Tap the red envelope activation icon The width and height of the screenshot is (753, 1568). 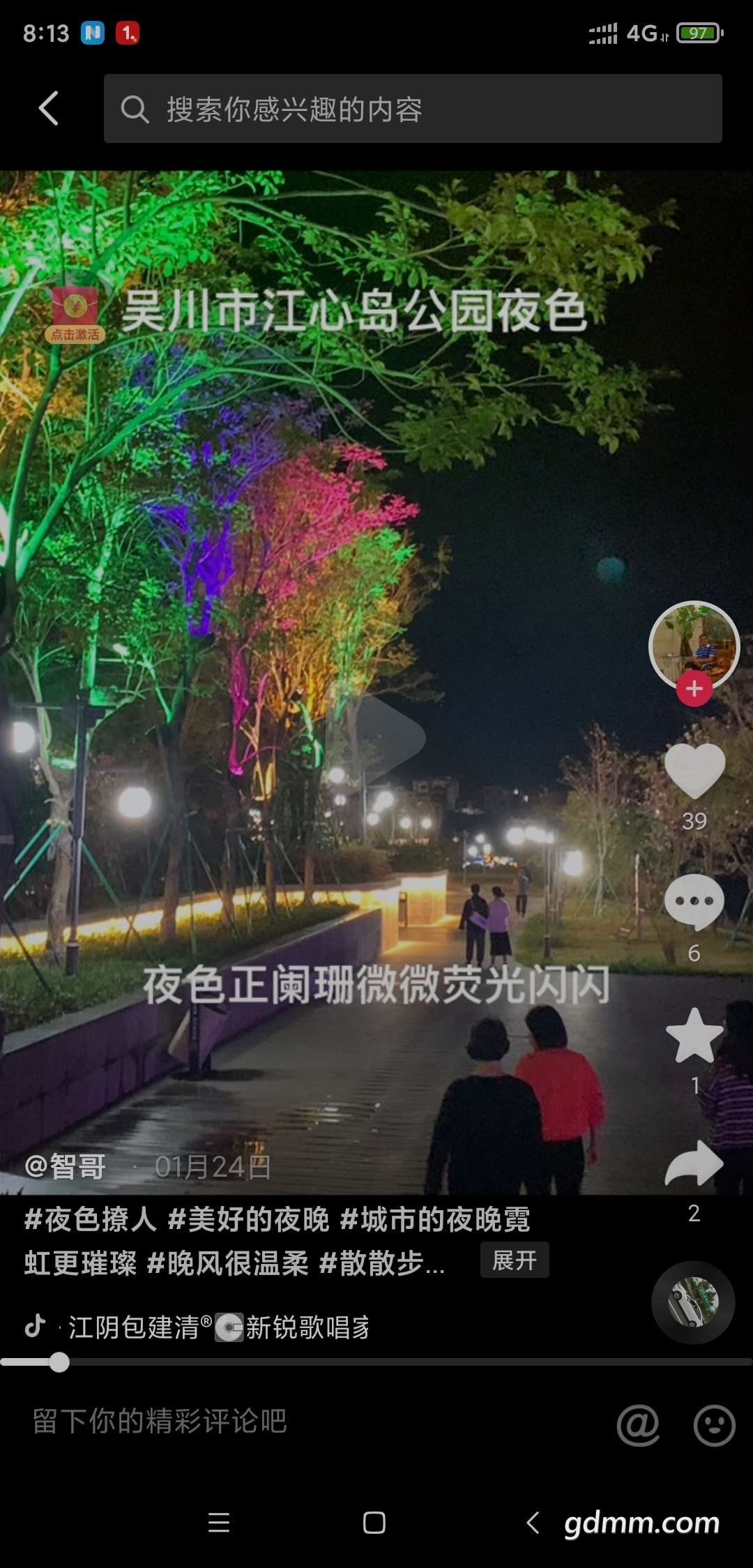pos(75,314)
